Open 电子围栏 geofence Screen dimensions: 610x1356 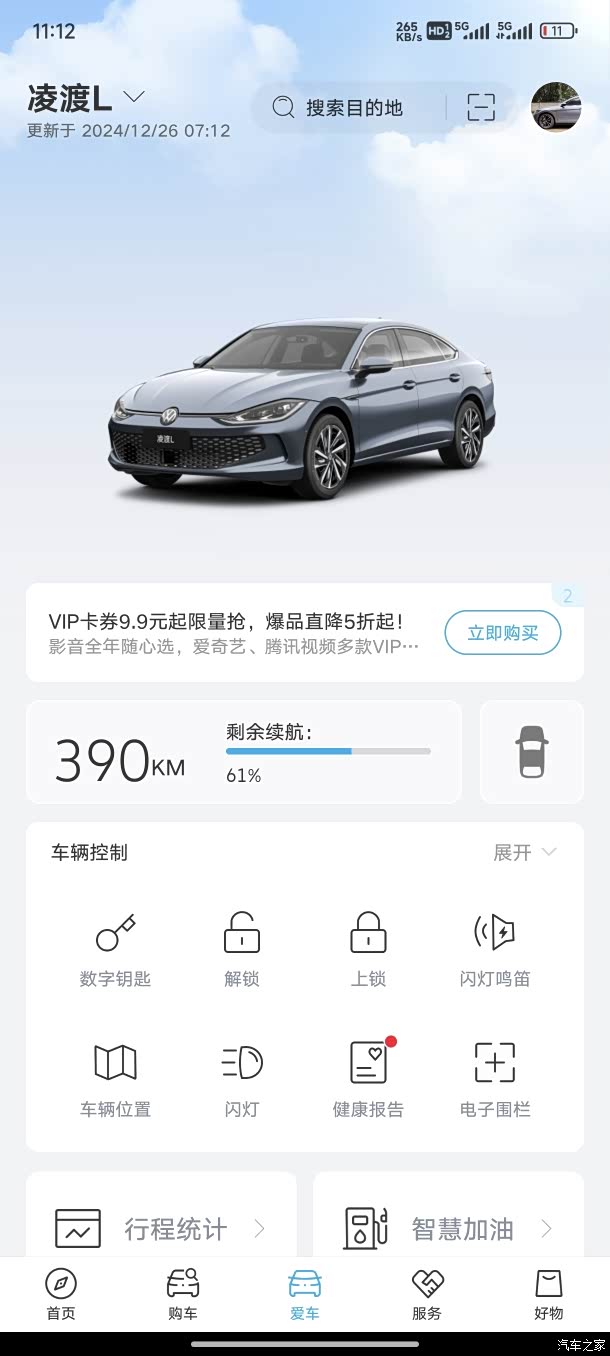point(495,1079)
